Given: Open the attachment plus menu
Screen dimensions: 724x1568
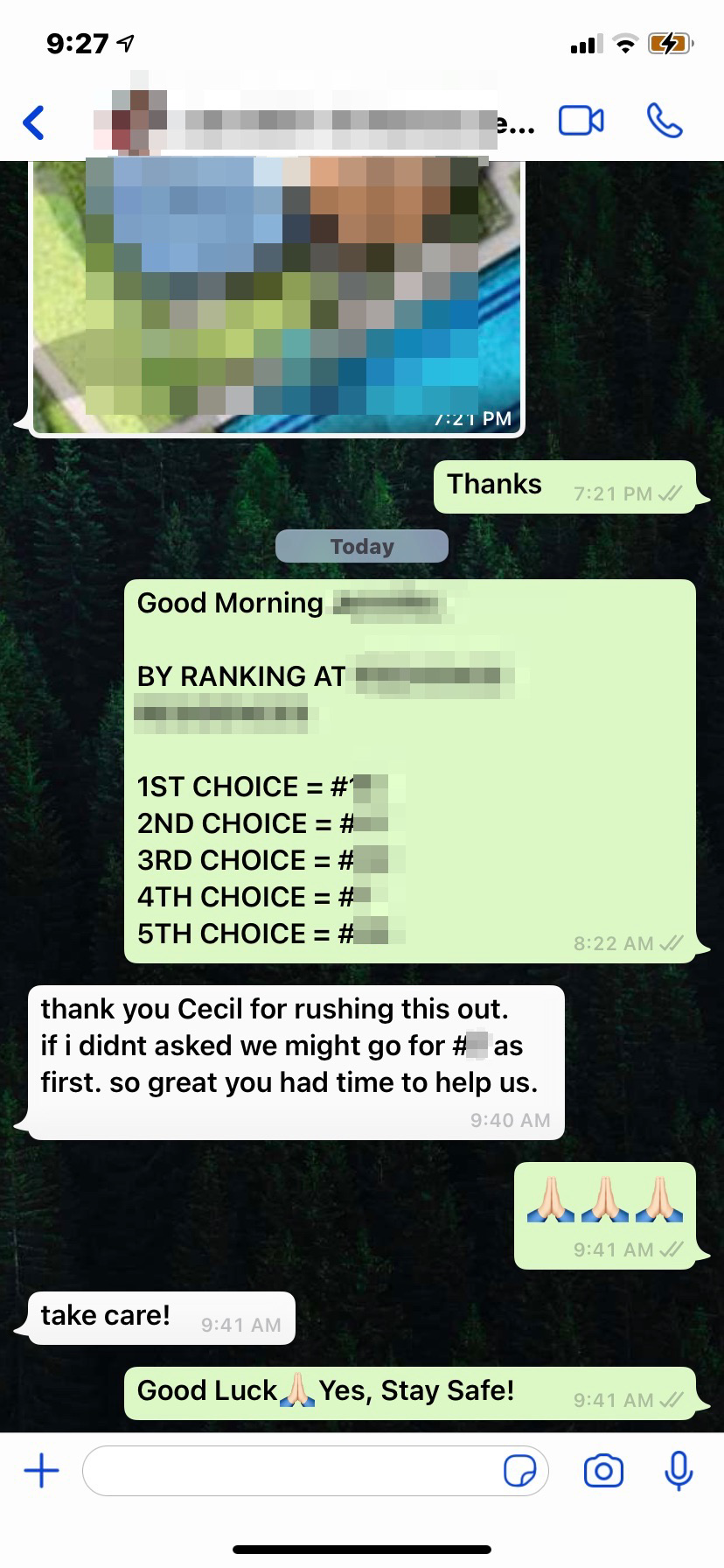Looking at the screenshot, I should (41, 1471).
